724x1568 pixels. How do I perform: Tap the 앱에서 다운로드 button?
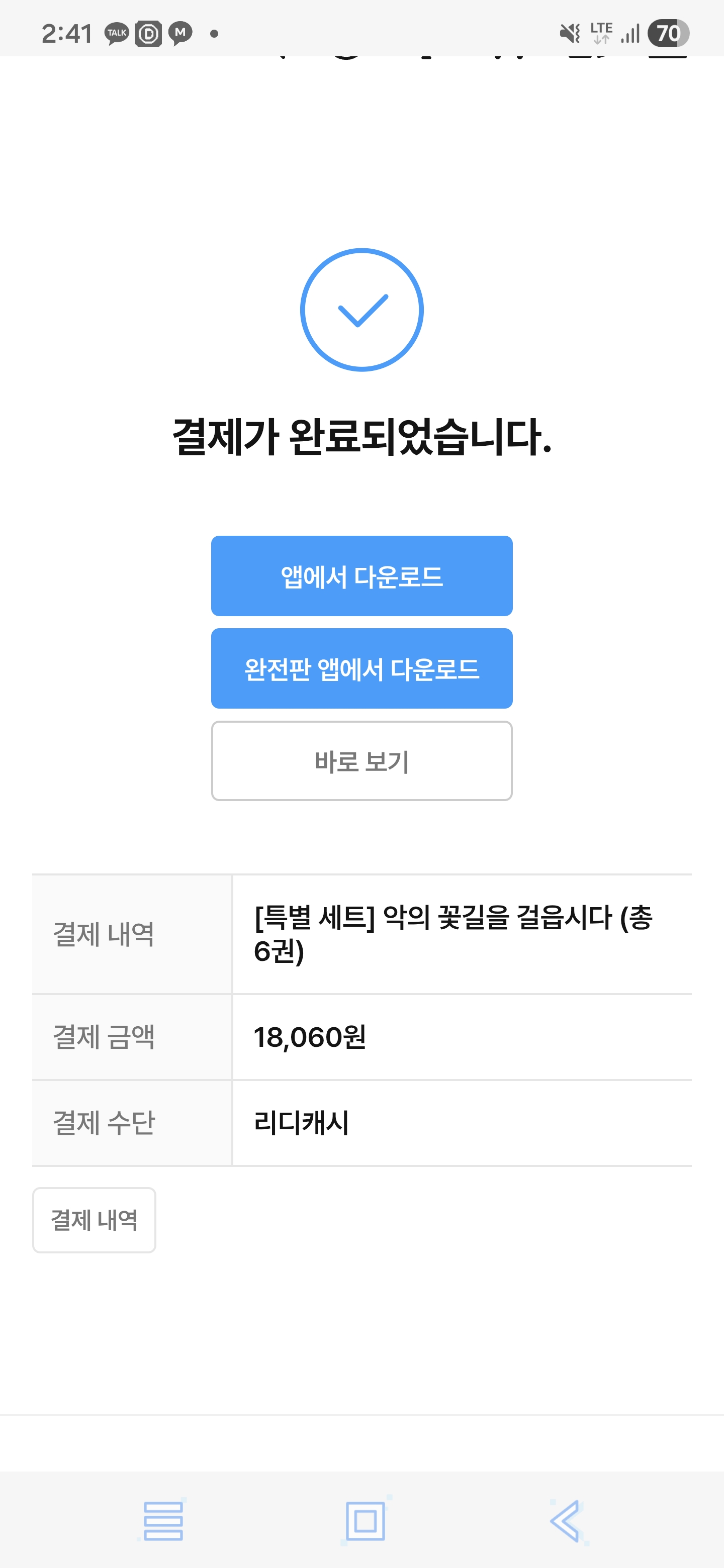tap(361, 576)
